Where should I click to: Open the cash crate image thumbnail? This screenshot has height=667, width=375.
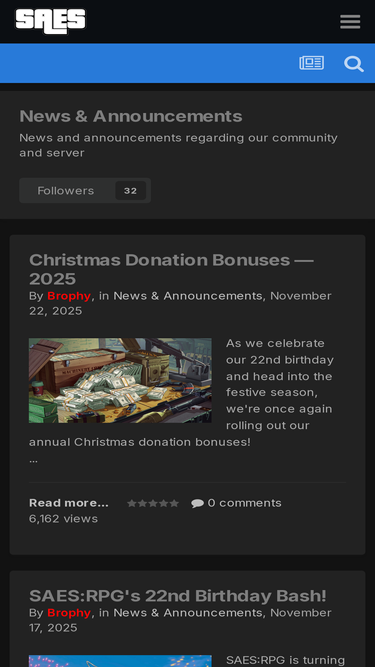pos(120,380)
